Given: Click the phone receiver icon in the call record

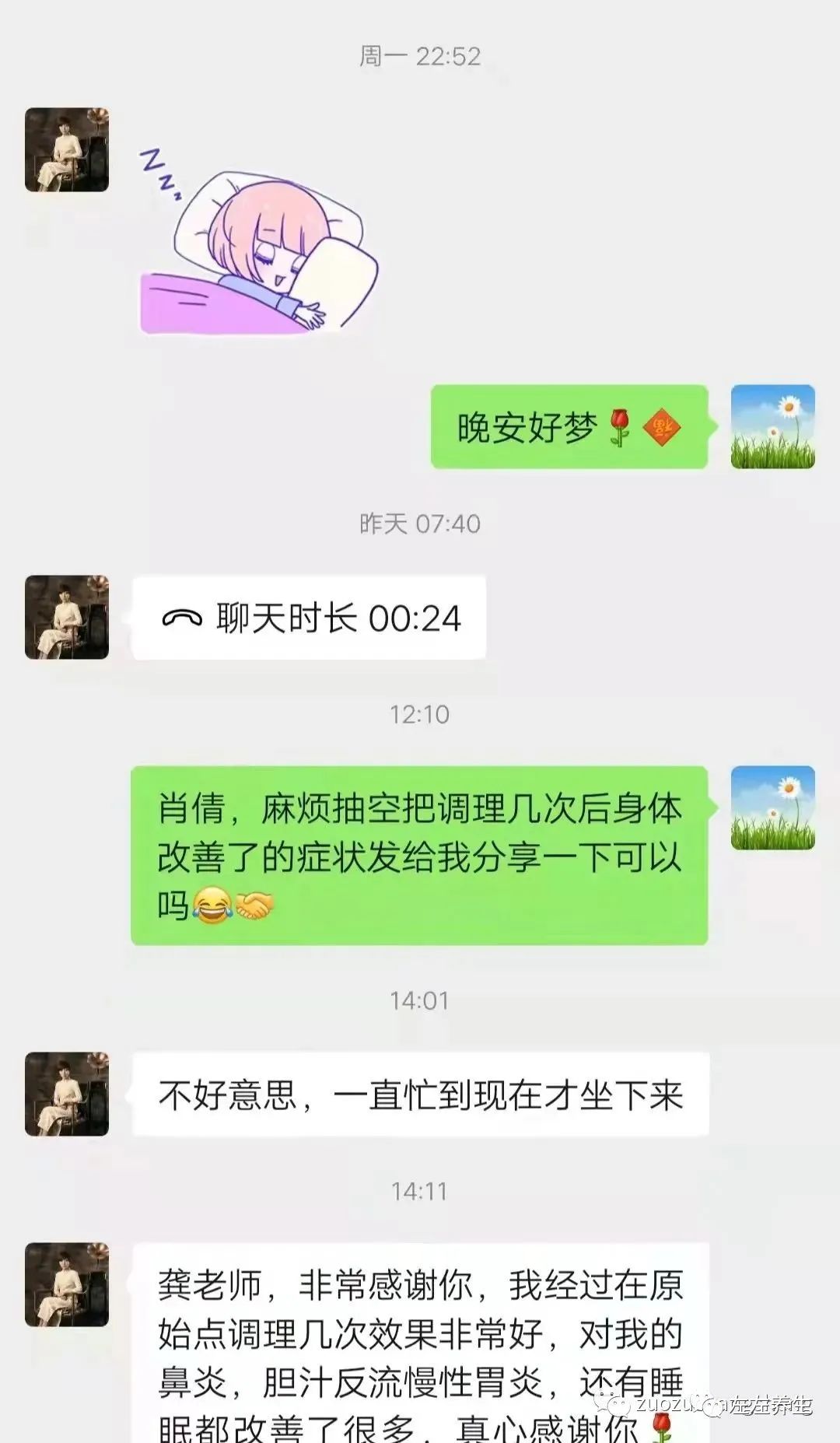Looking at the screenshot, I should coord(184,616).
